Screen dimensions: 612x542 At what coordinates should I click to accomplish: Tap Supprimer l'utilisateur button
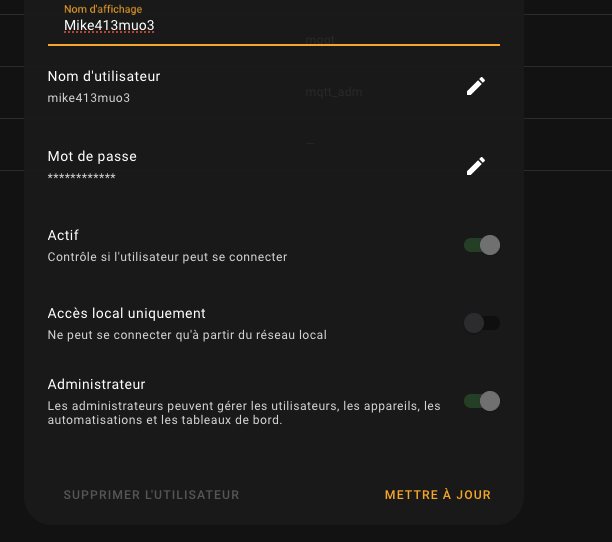(151, 495)
